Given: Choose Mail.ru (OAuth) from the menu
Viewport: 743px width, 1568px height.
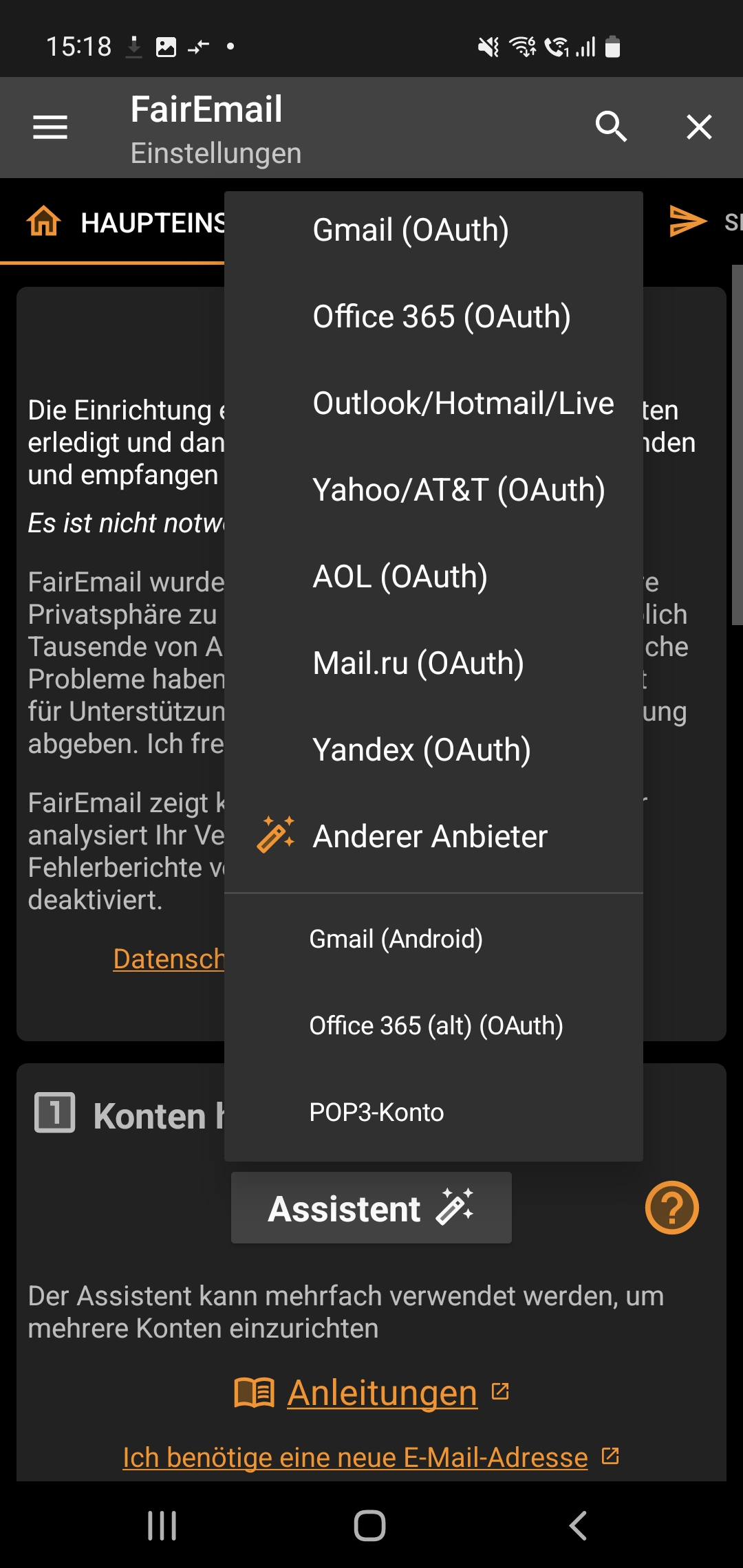Looking at the screenshot, I should click(418, 662).
